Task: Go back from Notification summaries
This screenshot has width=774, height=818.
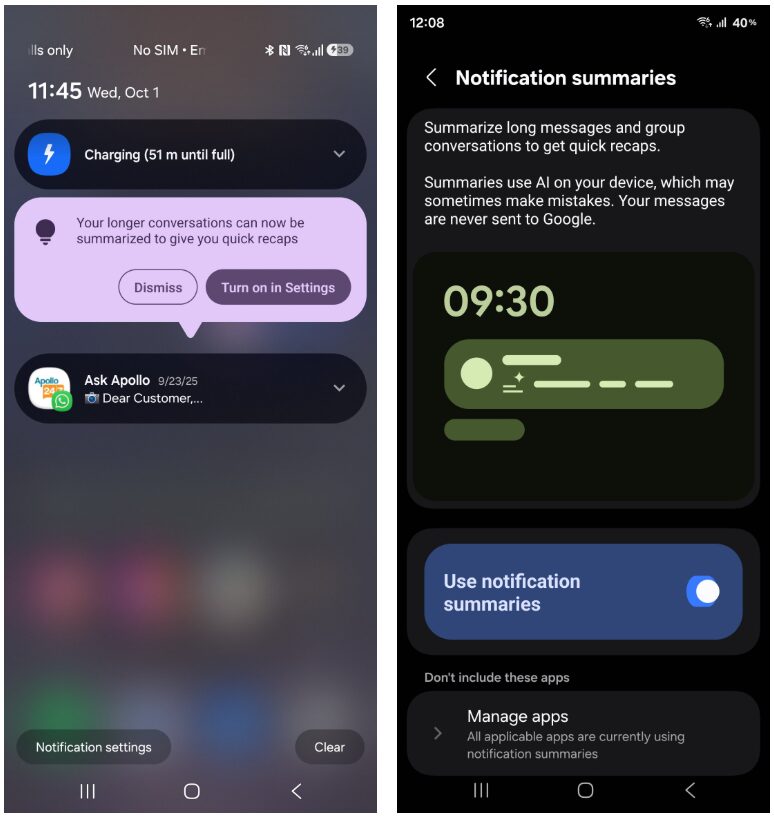Action: click(x=432, y=78)
